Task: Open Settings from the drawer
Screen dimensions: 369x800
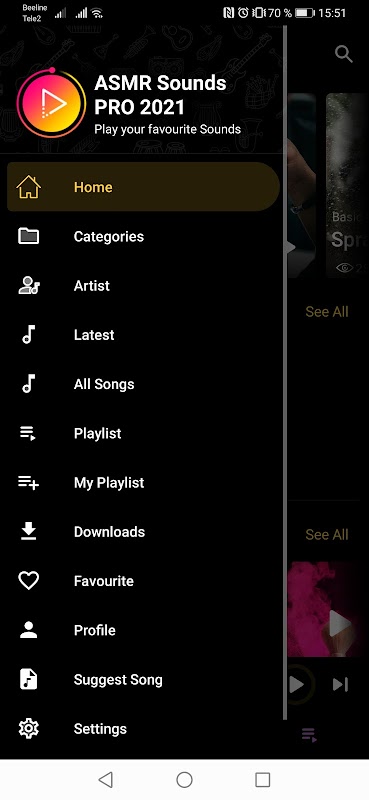Action: pos(143,729)
